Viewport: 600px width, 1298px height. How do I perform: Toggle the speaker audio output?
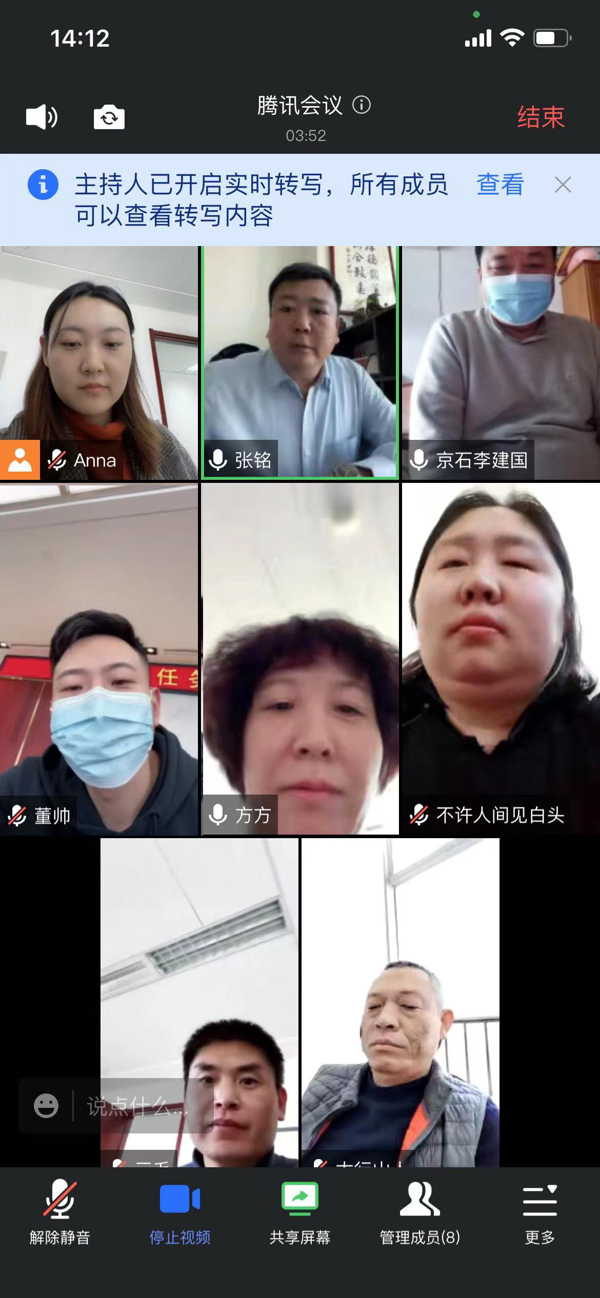[41, 117]
